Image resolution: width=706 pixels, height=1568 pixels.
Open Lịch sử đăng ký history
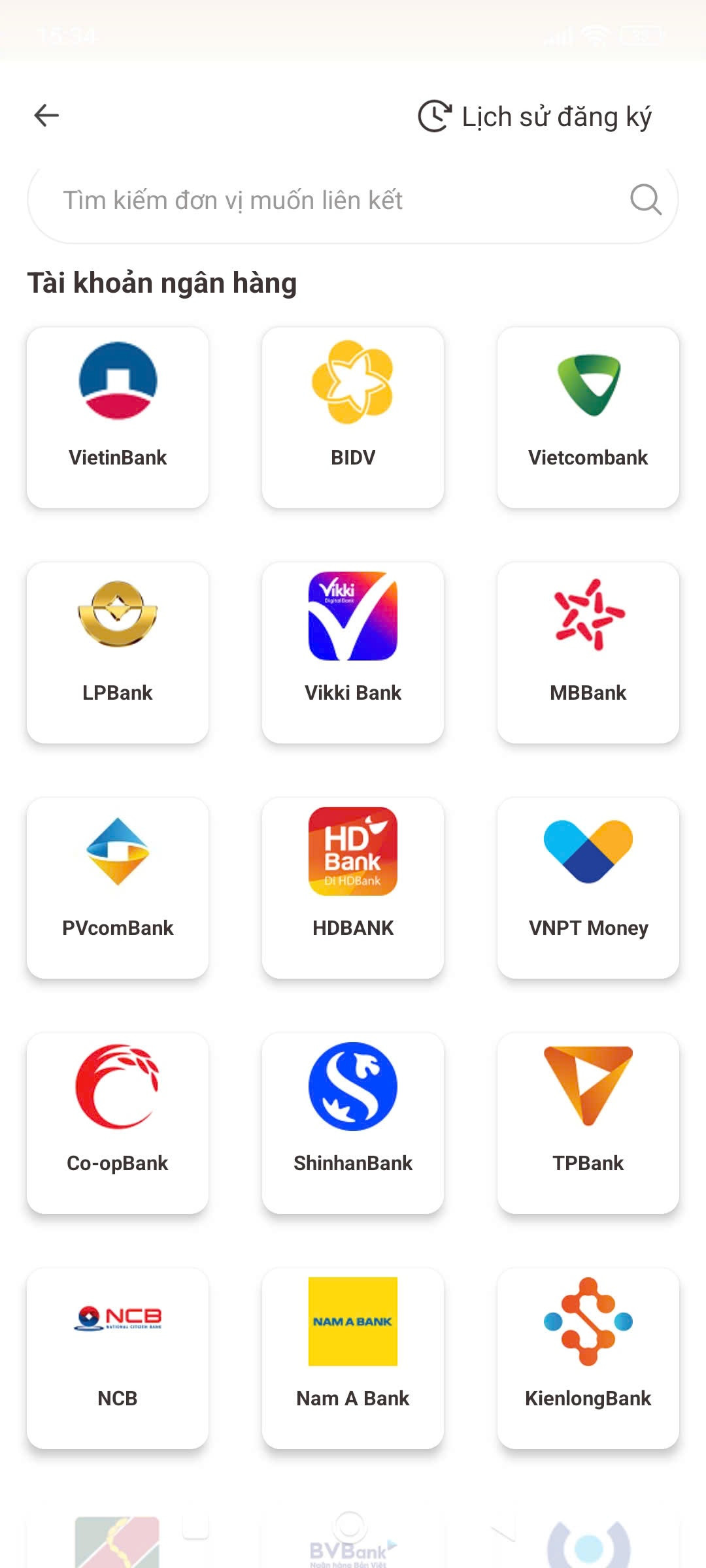pyautogui.click(x=535, y=117)
